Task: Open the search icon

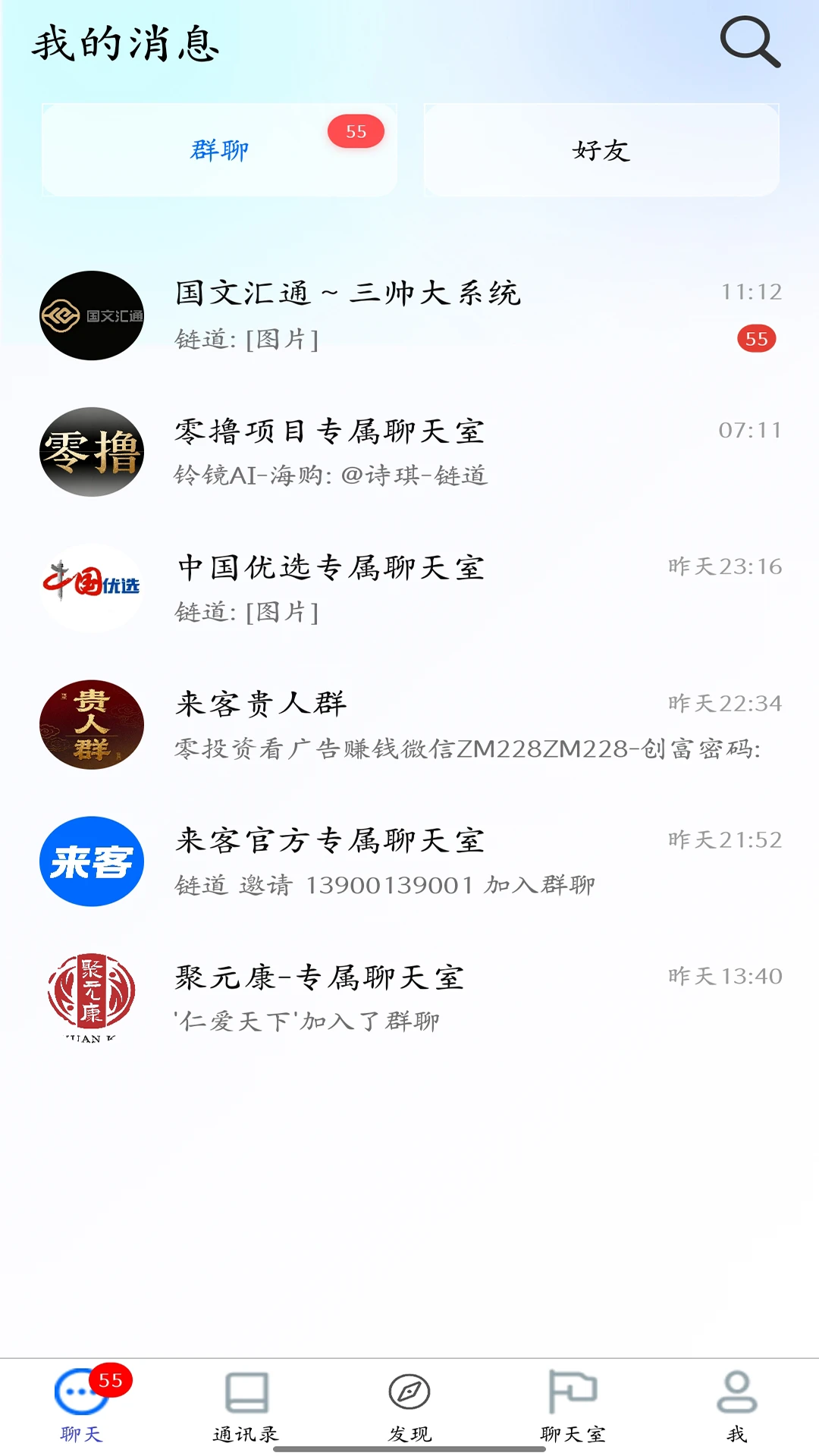Action: 749,43
